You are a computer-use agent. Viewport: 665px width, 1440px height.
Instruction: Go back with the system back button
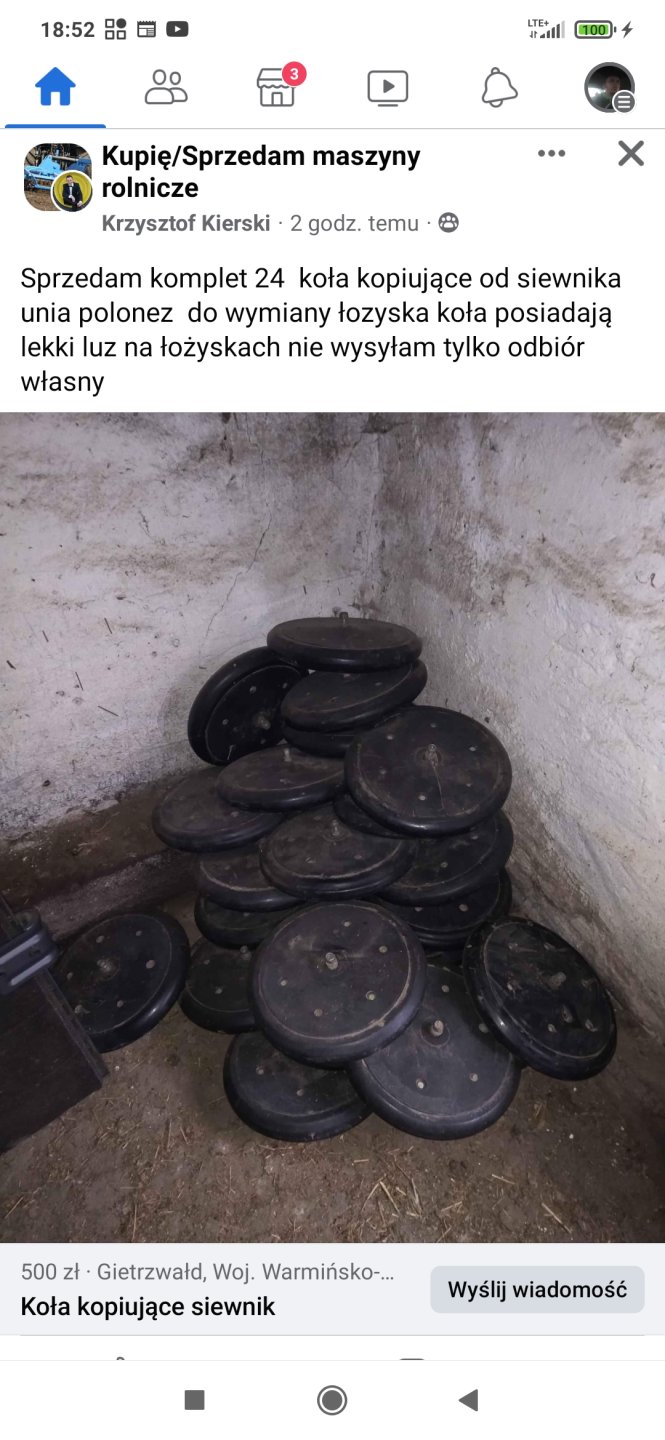click(467, 1400)
